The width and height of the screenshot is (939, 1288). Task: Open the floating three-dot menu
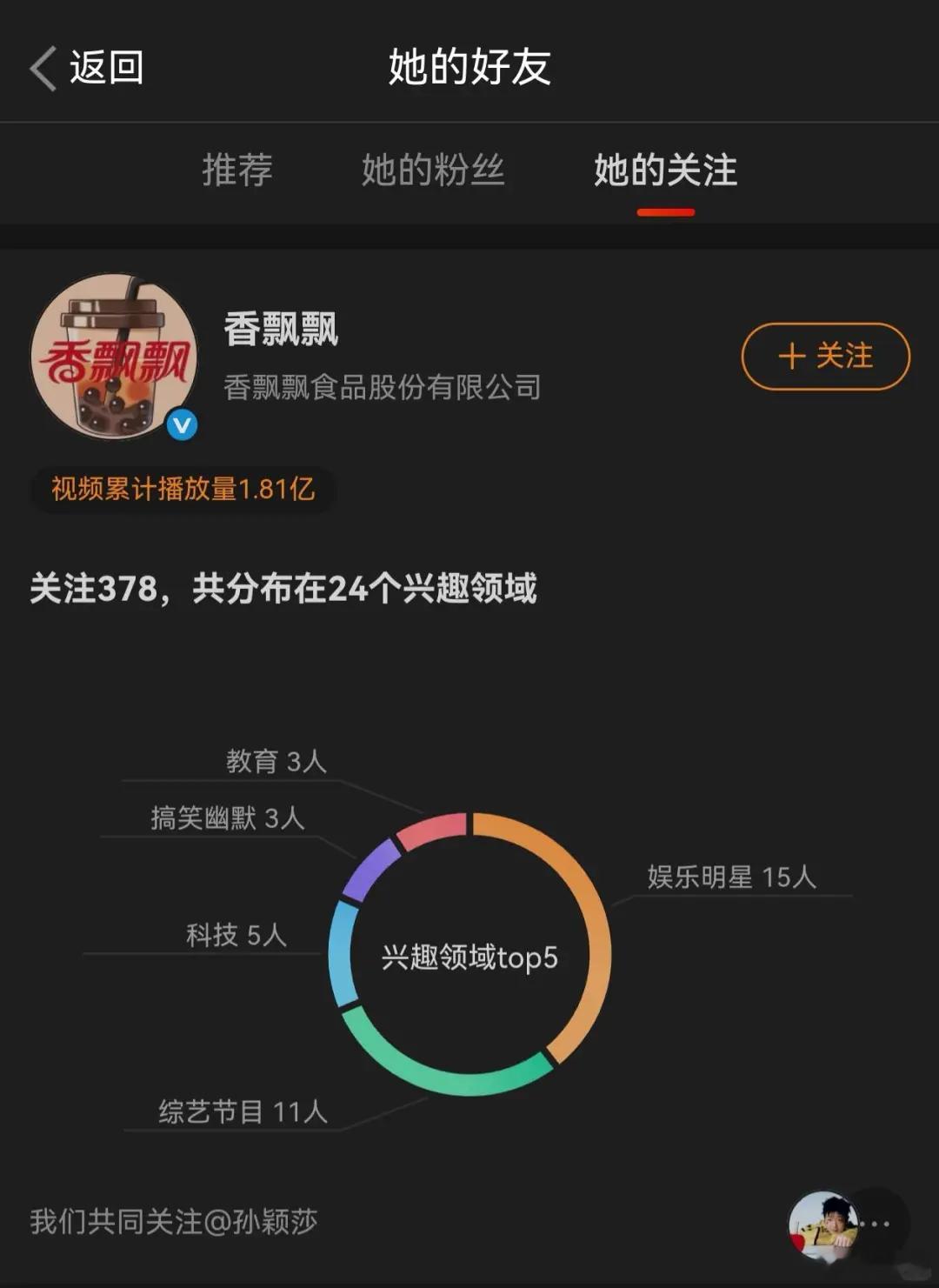[875, 1223]
